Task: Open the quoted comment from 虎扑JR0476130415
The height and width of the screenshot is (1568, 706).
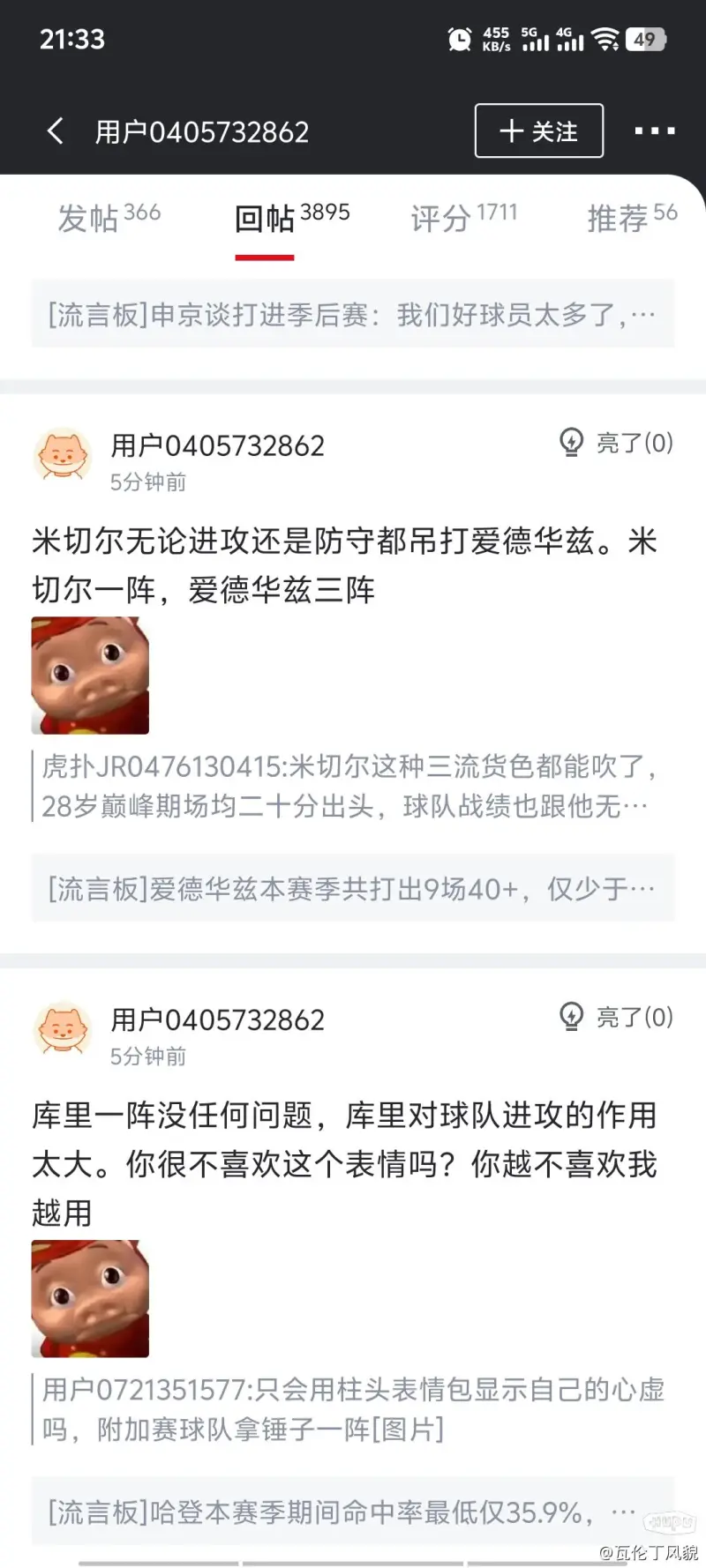Action: point(349,786)
